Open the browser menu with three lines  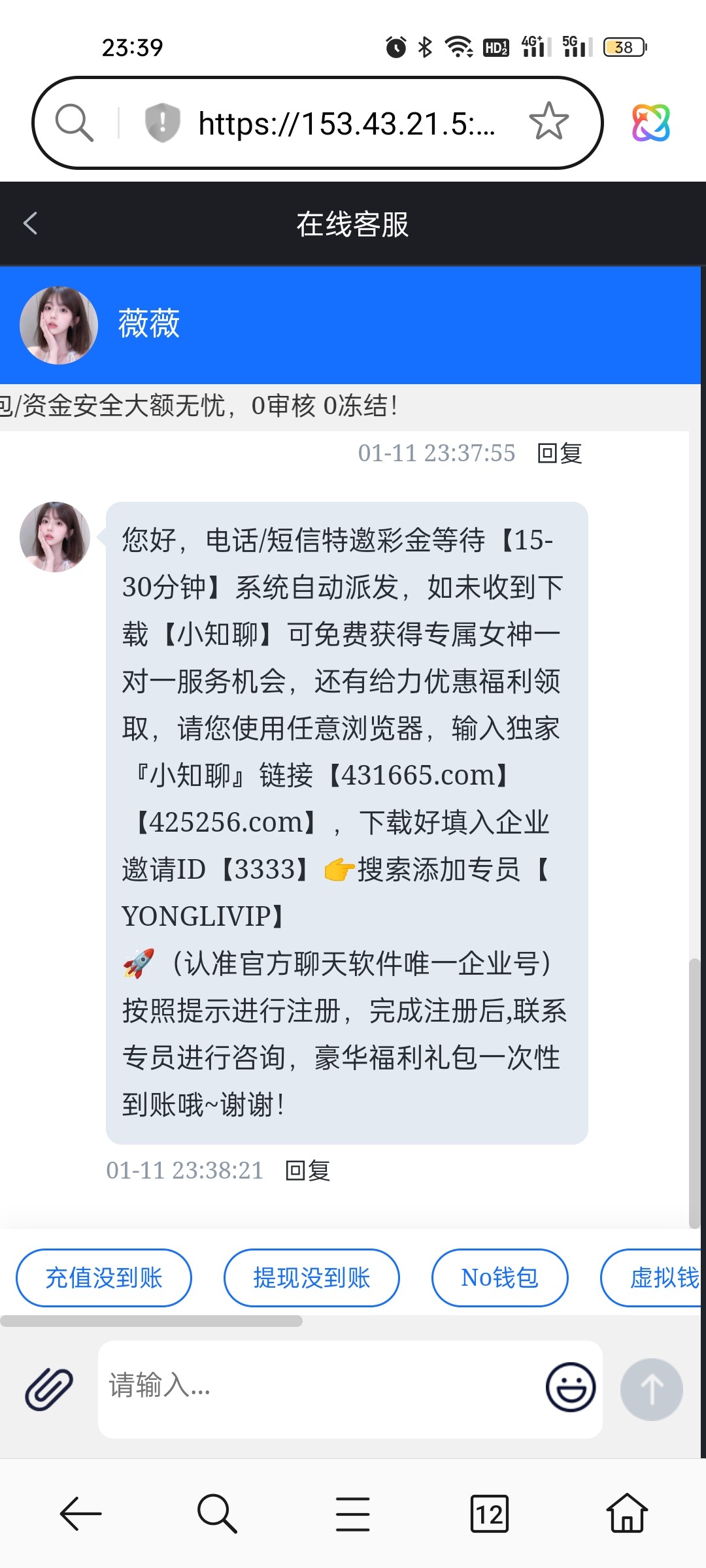point(353,1513)
